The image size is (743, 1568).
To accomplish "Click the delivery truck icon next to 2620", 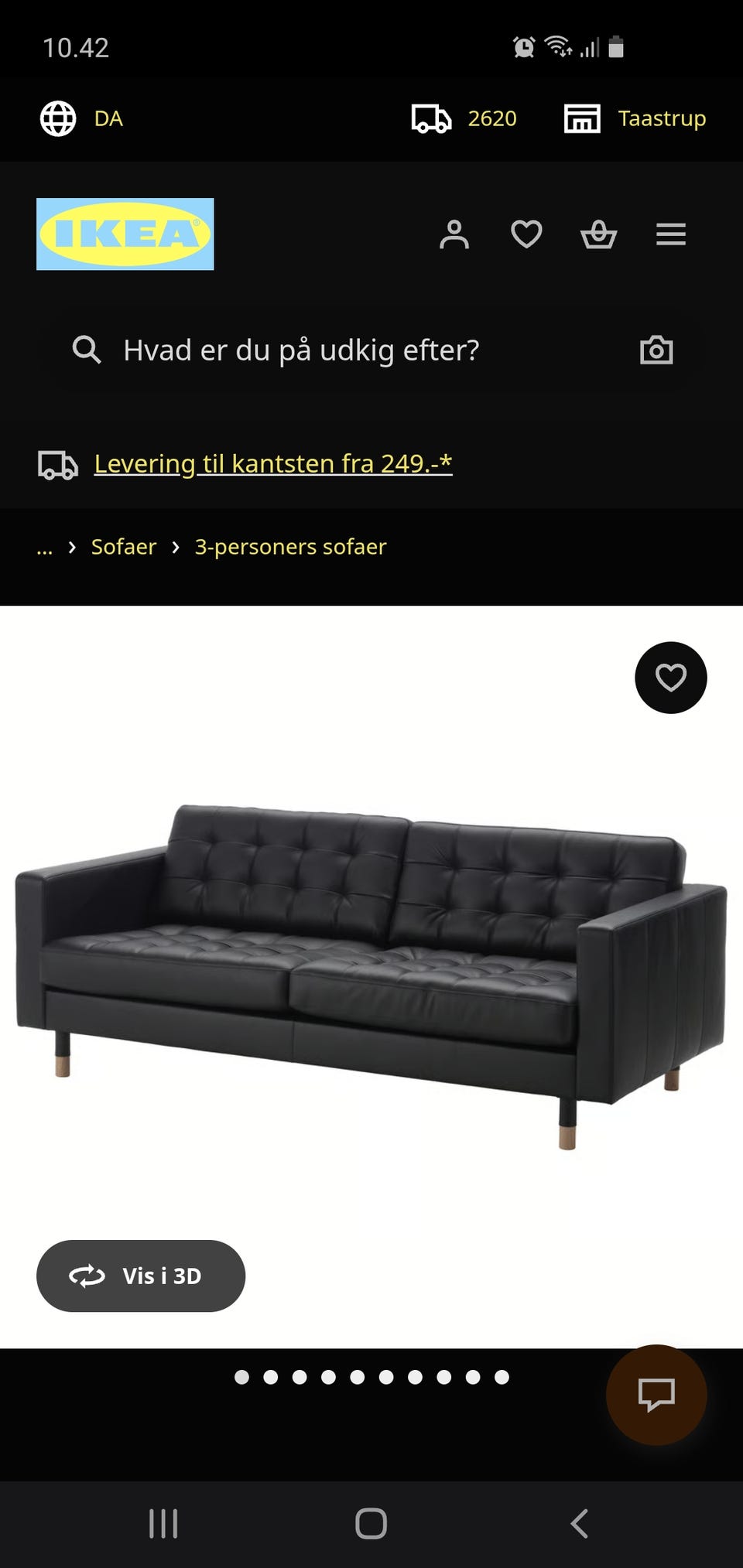I will [x=431, y=118].
